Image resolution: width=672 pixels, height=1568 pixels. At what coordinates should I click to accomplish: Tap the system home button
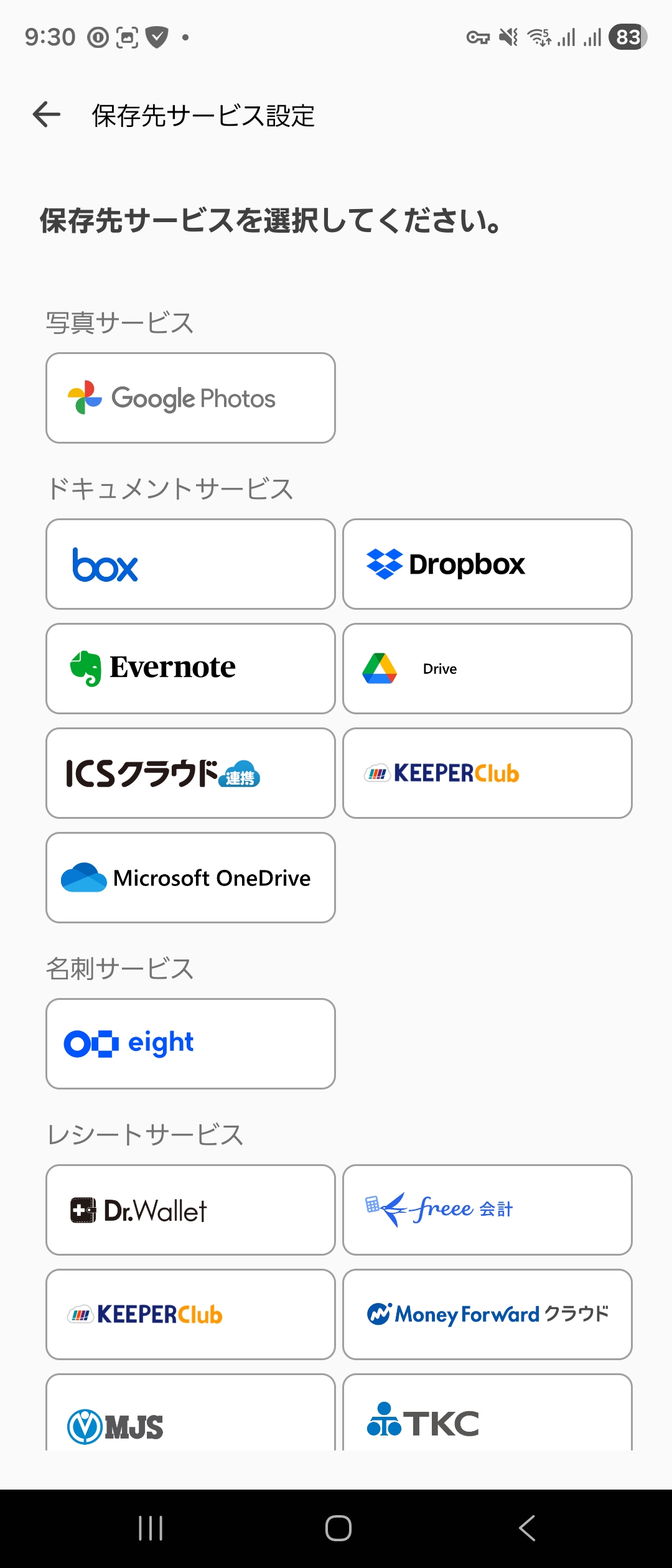coord(338,1528)
